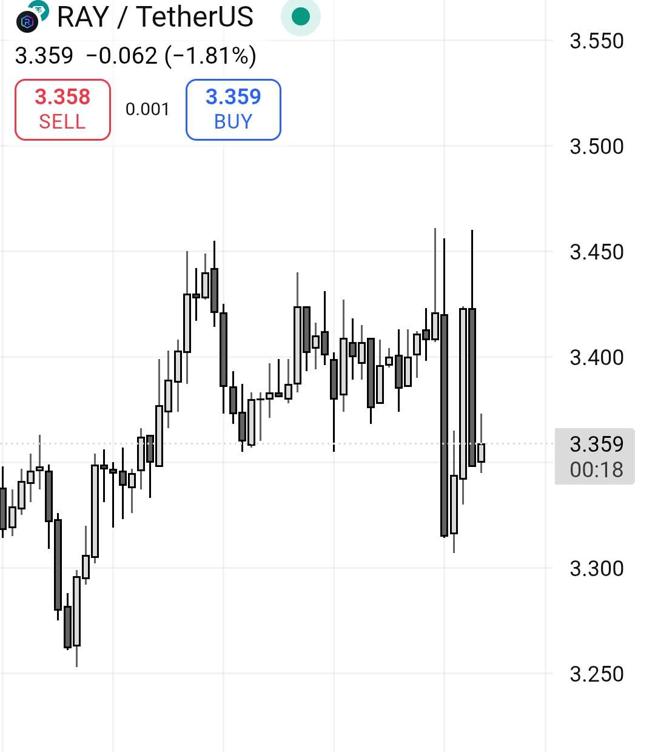Tap the 3.359 BUY button
655x752 pixels.
[233, 109]
